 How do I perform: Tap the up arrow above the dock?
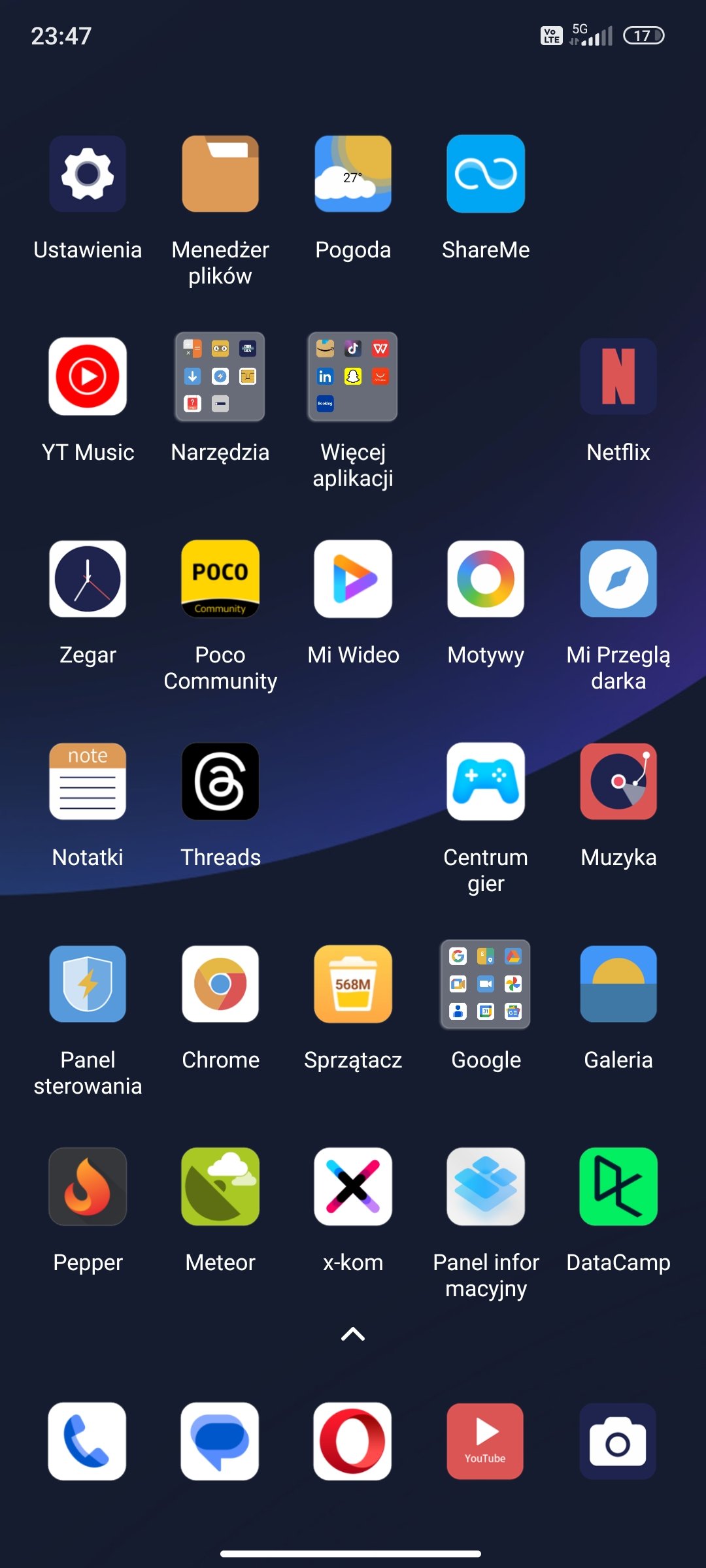pyautogui.click(x=353, y=1334)
